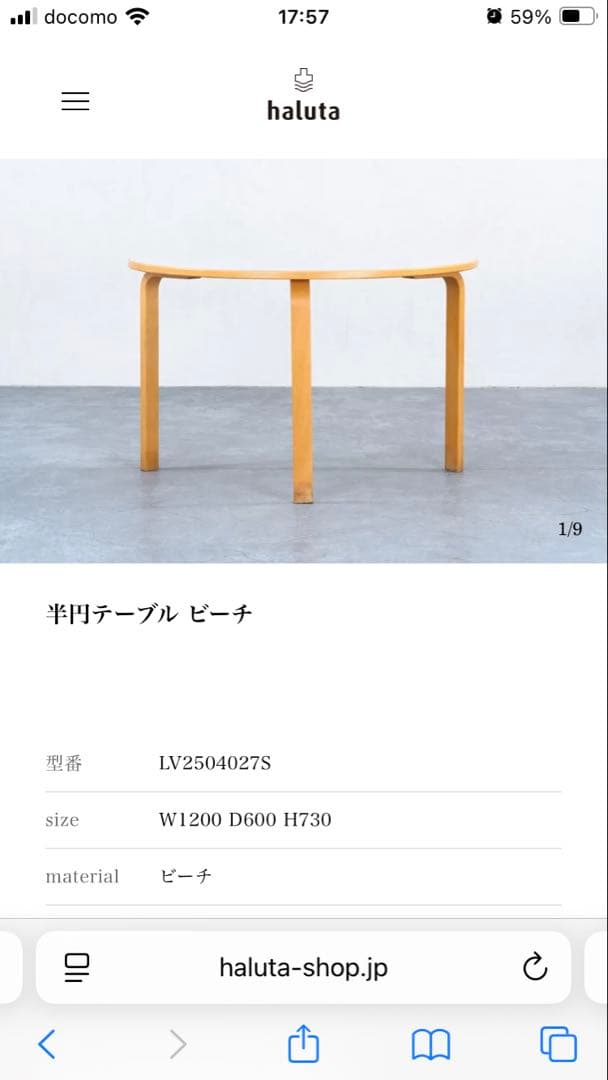Tap the haluta-shop.jp address bar
The width and height of the screenshot is (608, 1080).
tap(303, 967)
